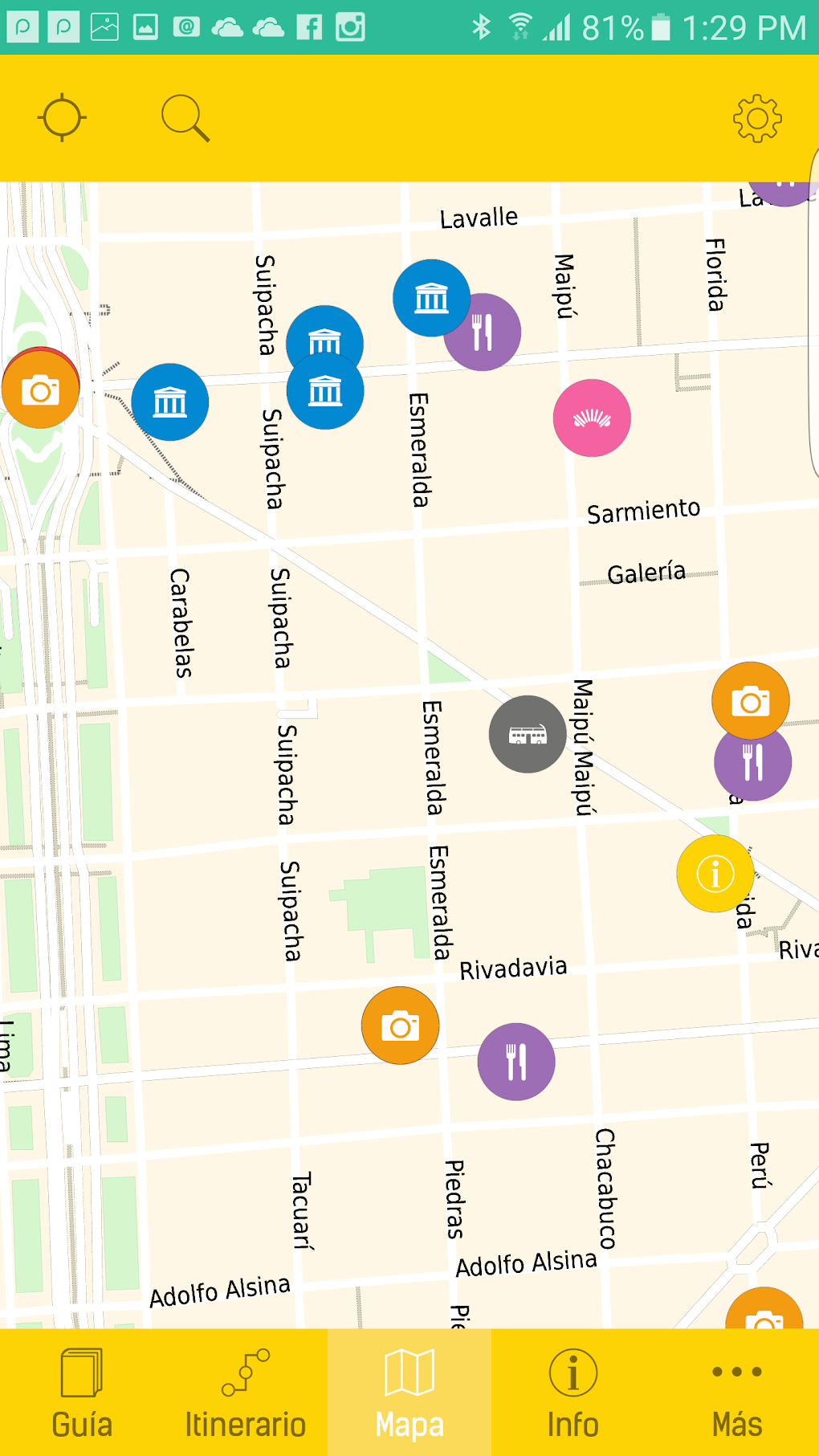
Task: Center map on my current location
Action: 62,118
